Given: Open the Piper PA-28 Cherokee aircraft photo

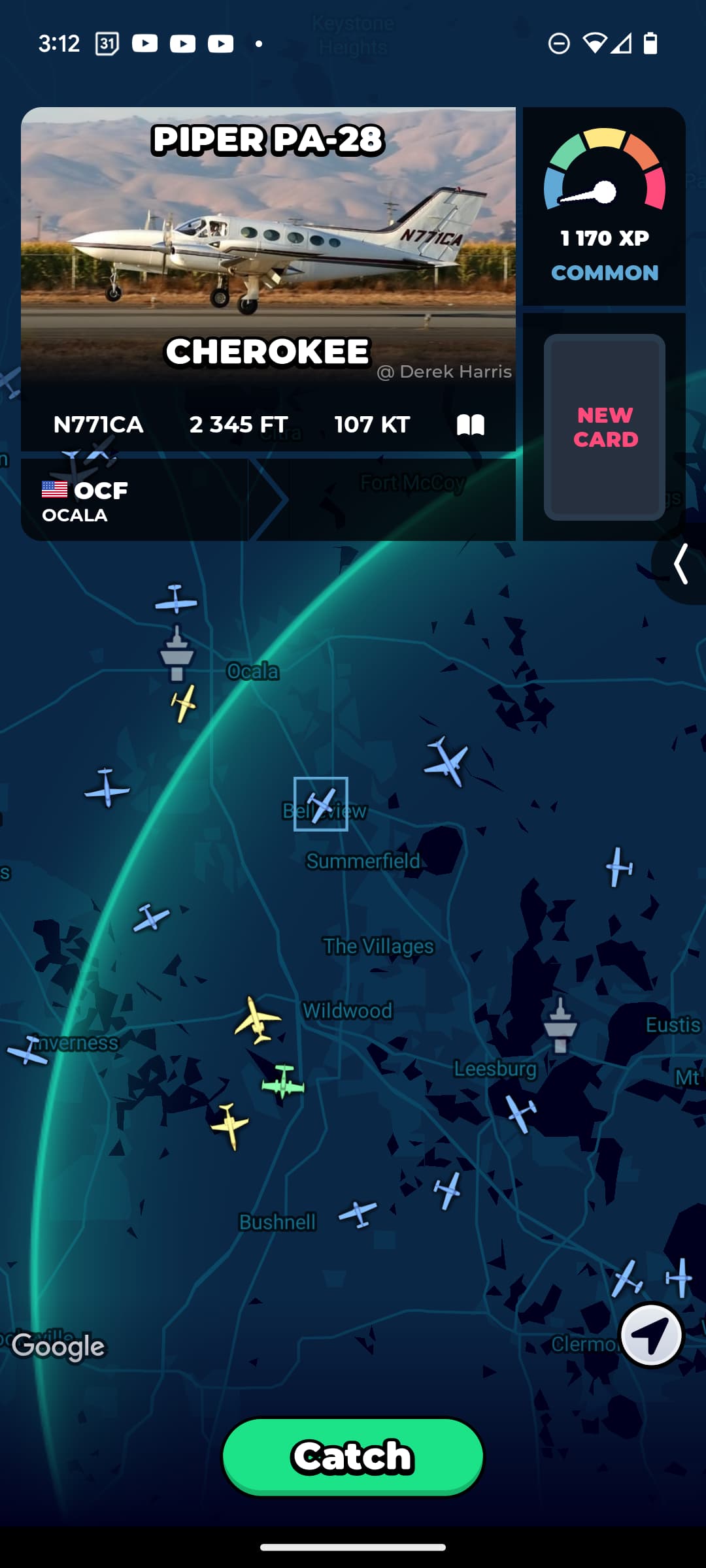Looking at the screenshot, I should [268, 245].
